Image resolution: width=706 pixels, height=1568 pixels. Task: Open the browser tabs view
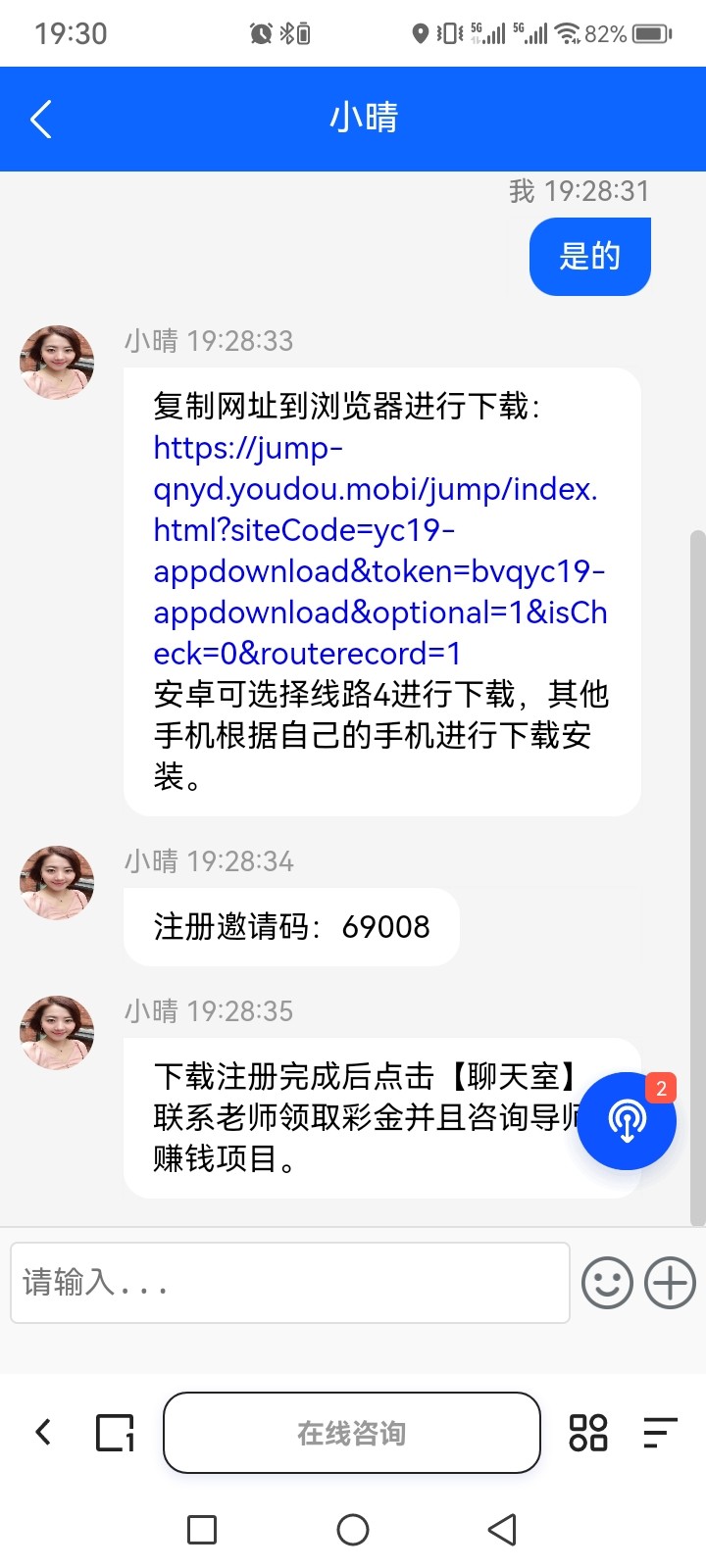click(x=115, y=1433)
